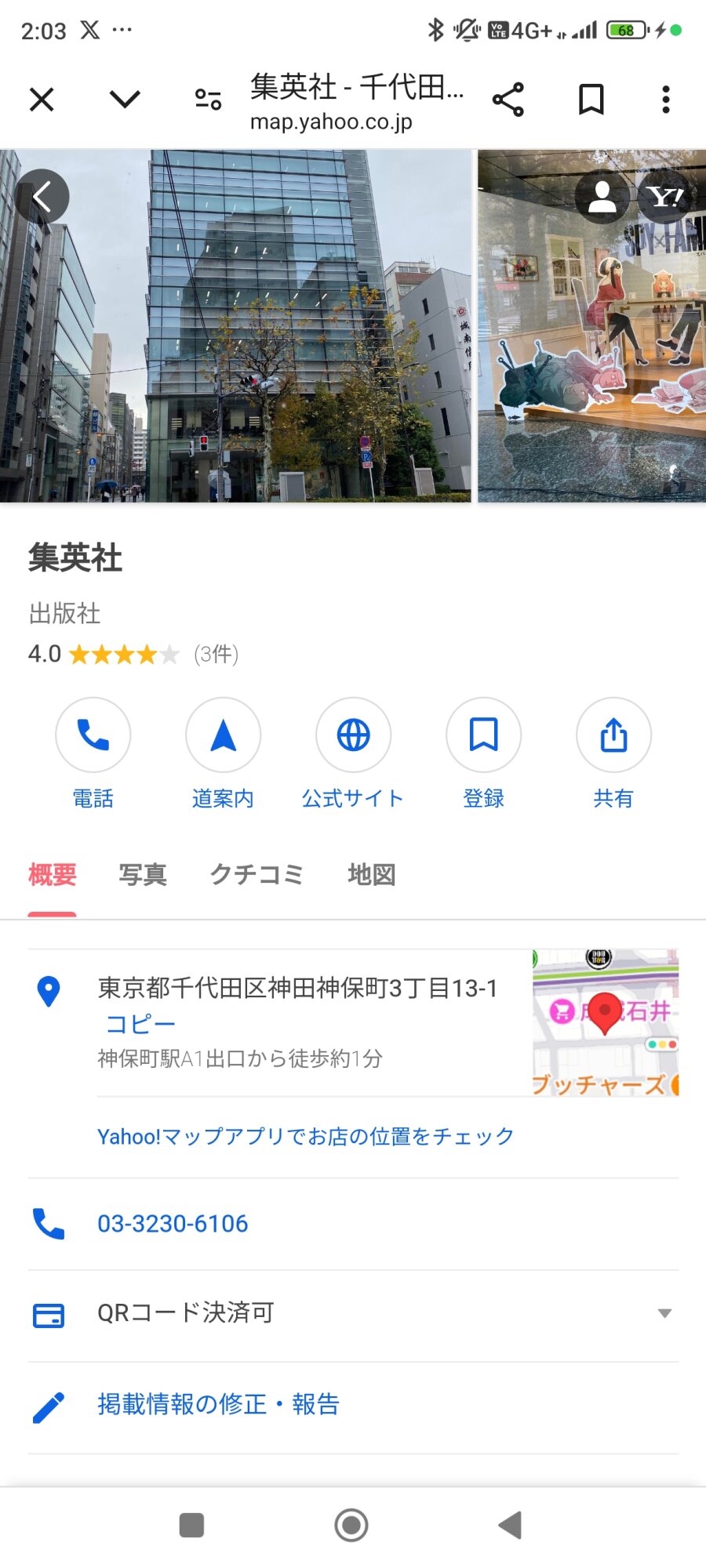Open 掲載情報の修正・報告 link
The width and height of the screenshot is (706, 1568).
click(218, 1404)
